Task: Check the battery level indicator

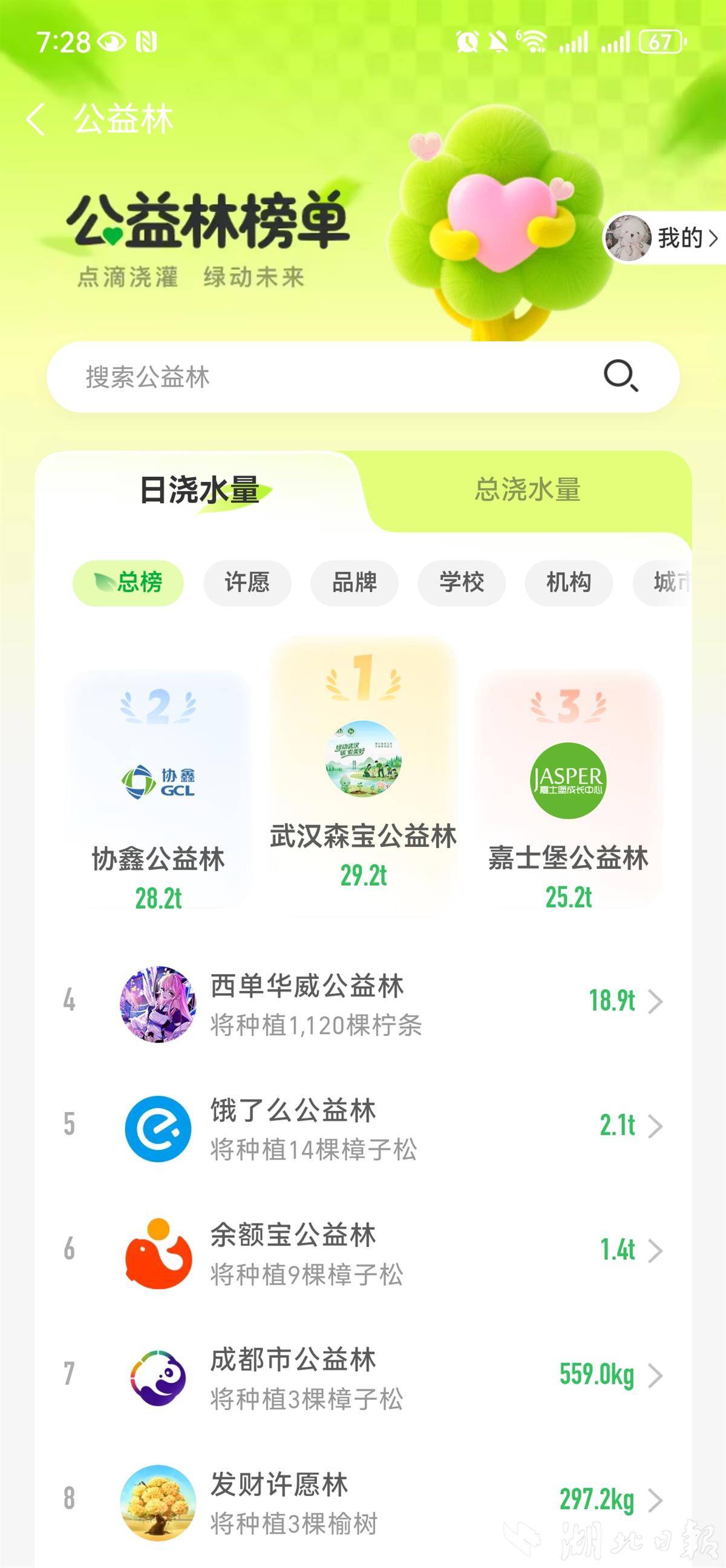Action: coord(661,40)
